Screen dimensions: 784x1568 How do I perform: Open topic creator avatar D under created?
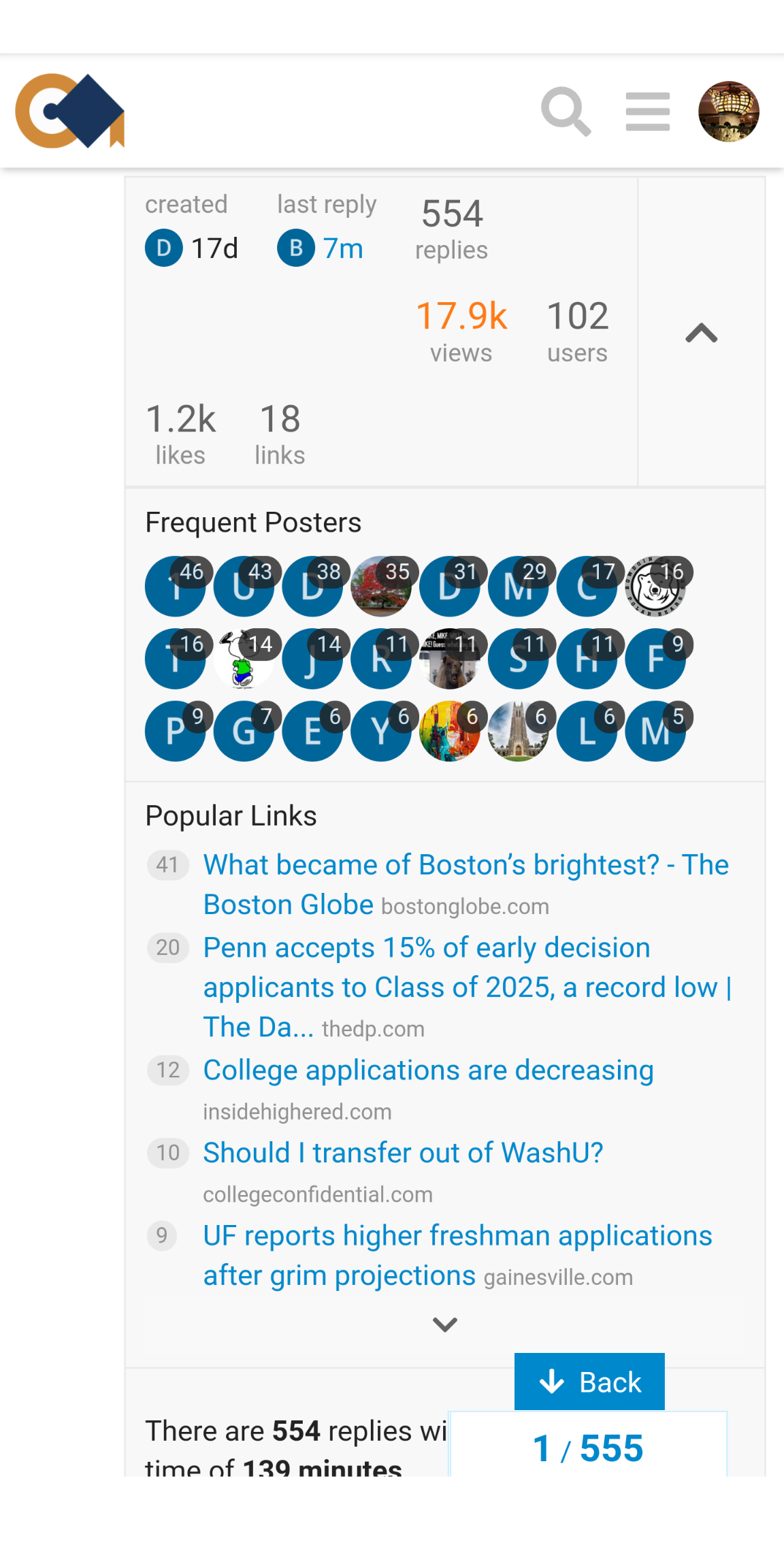(163, 248)
